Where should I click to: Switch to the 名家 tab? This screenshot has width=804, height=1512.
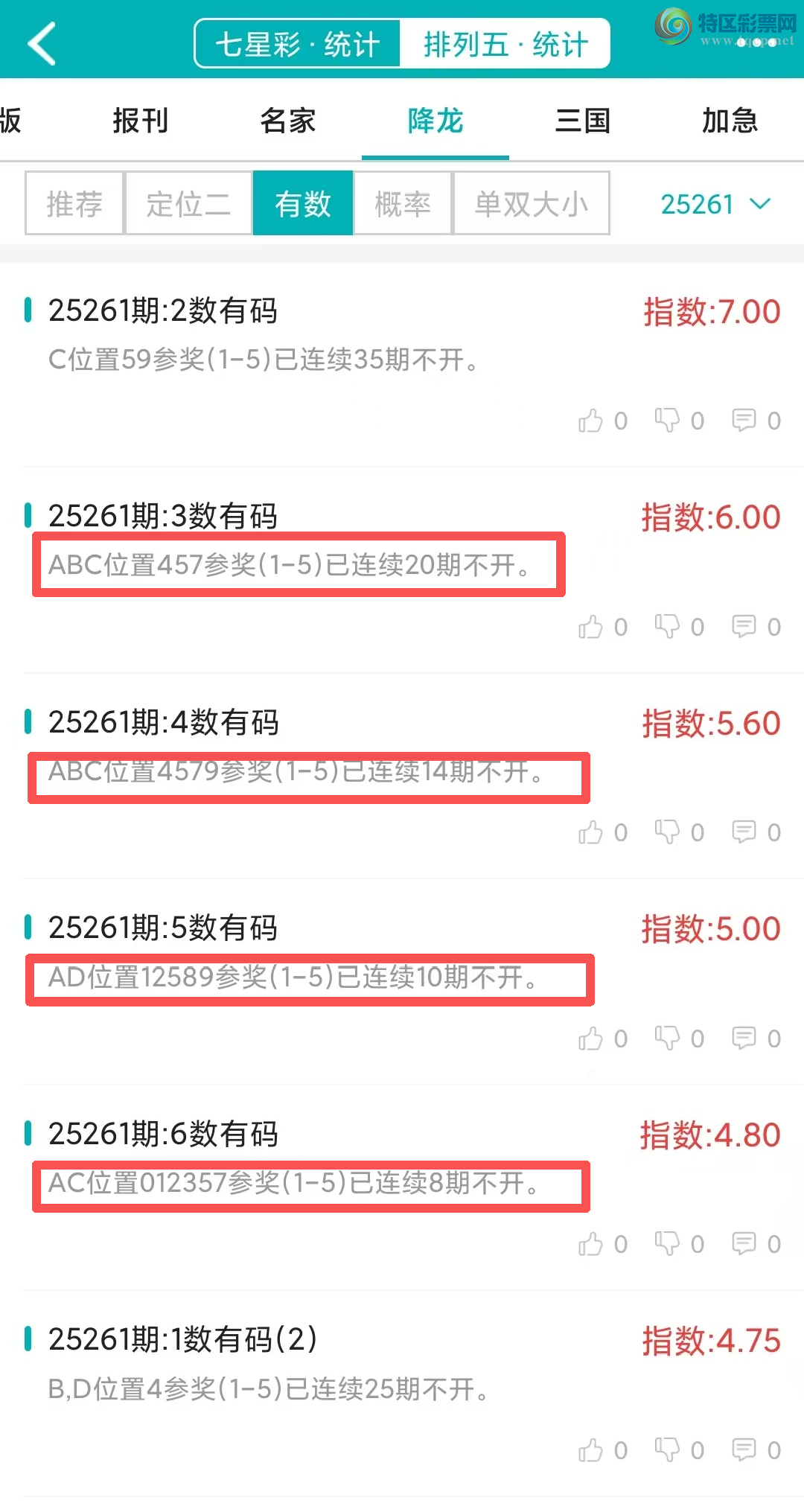[x=288, y=121]
